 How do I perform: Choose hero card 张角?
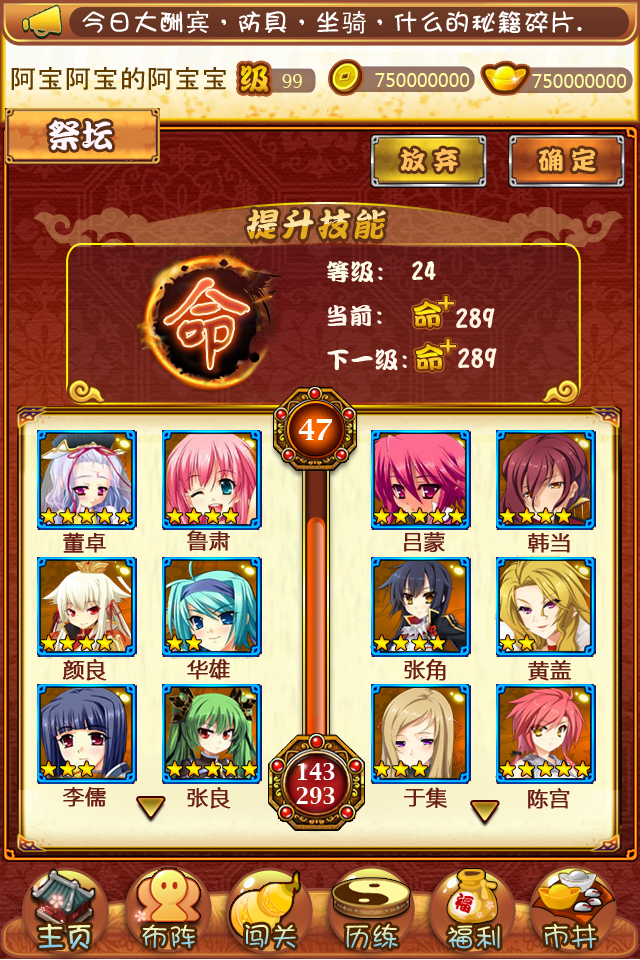(x=420, y=607)
